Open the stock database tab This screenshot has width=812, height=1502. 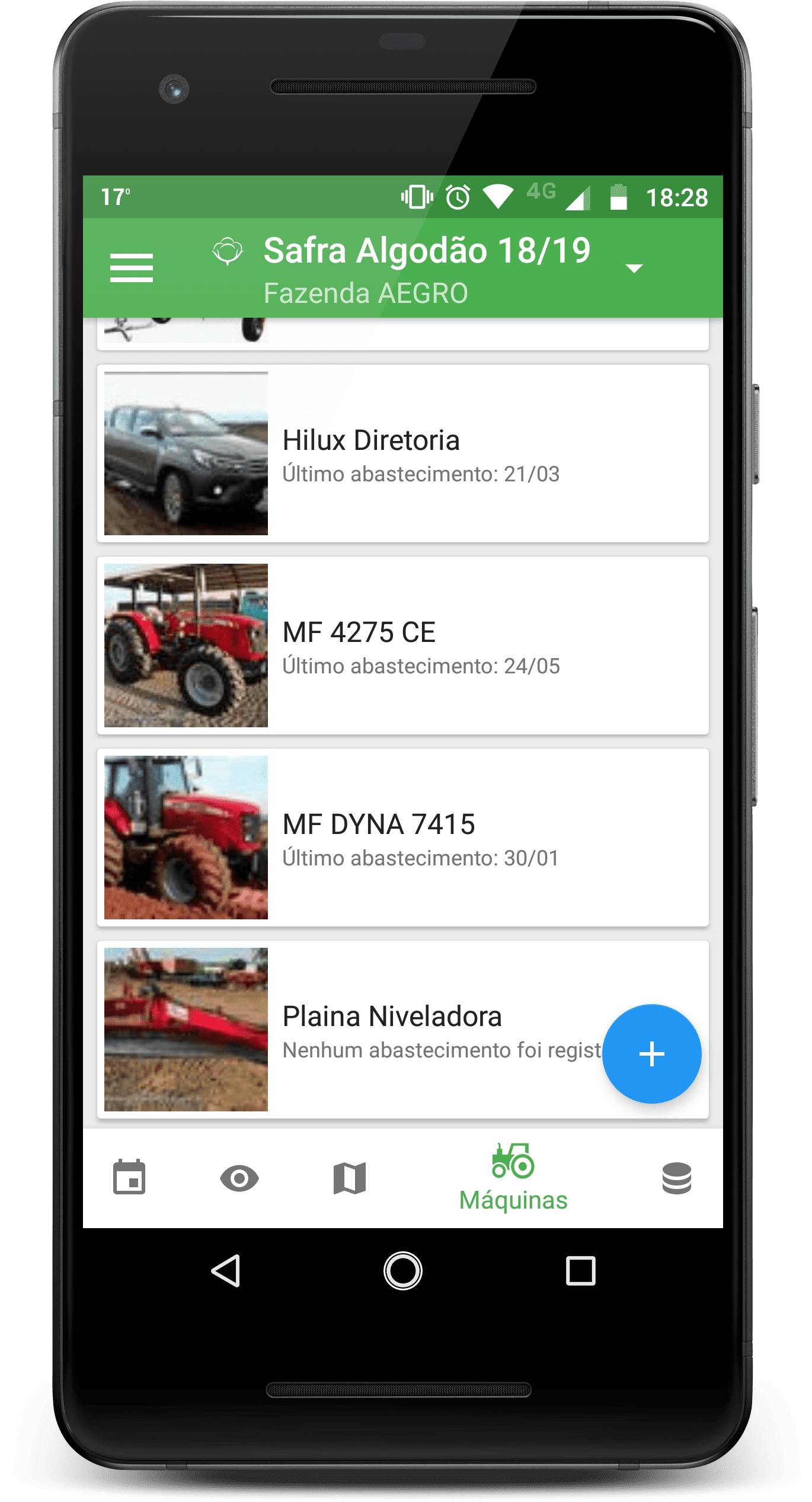point(676,1178)
